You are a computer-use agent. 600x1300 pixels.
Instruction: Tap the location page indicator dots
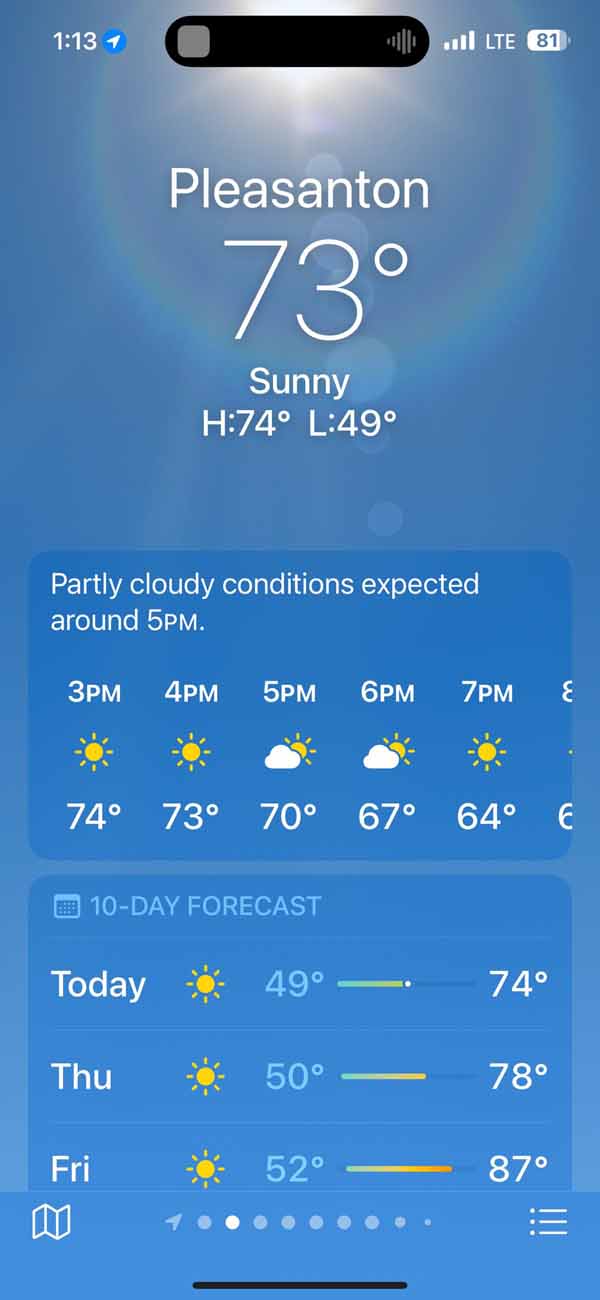(x=302, y=1222)
